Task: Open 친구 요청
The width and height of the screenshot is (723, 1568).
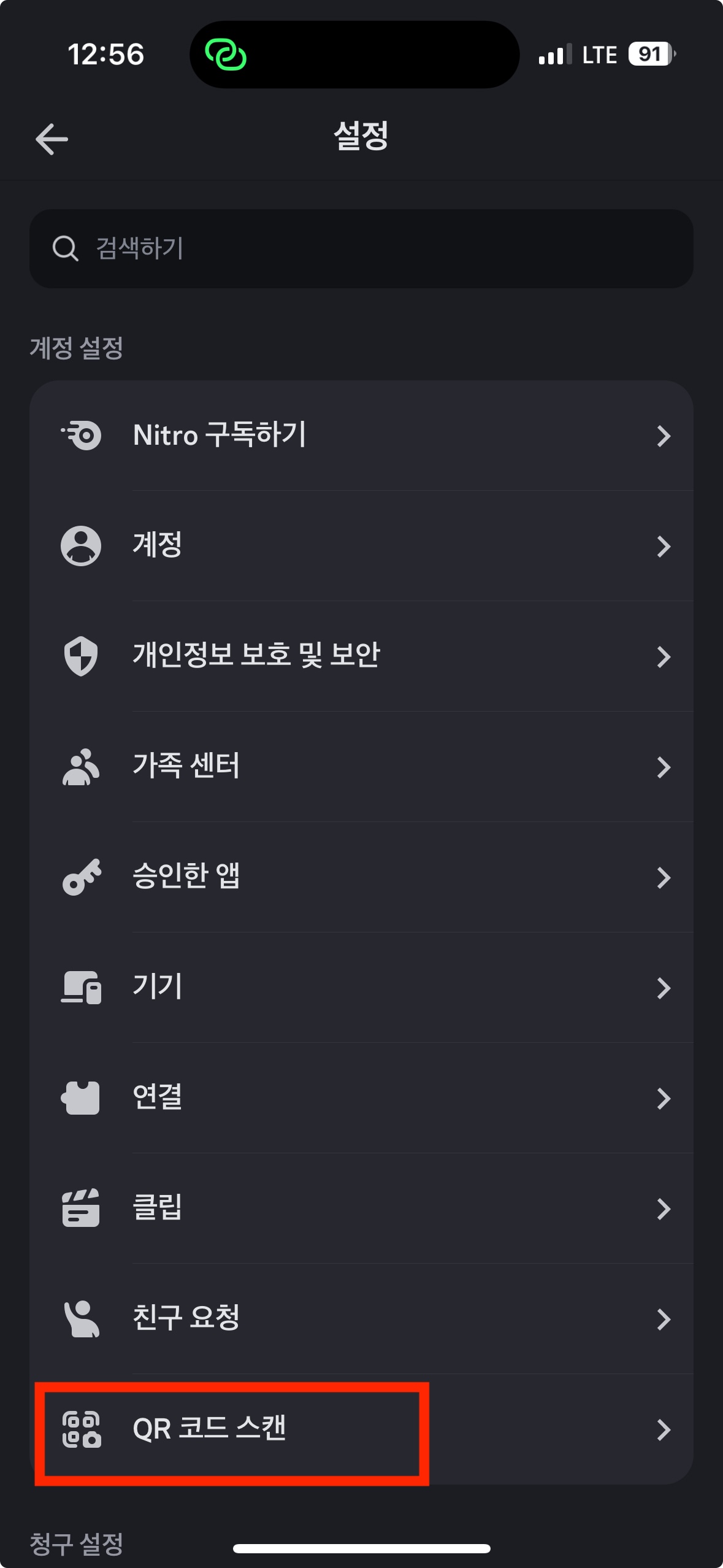Action: tap(361, 1319)
